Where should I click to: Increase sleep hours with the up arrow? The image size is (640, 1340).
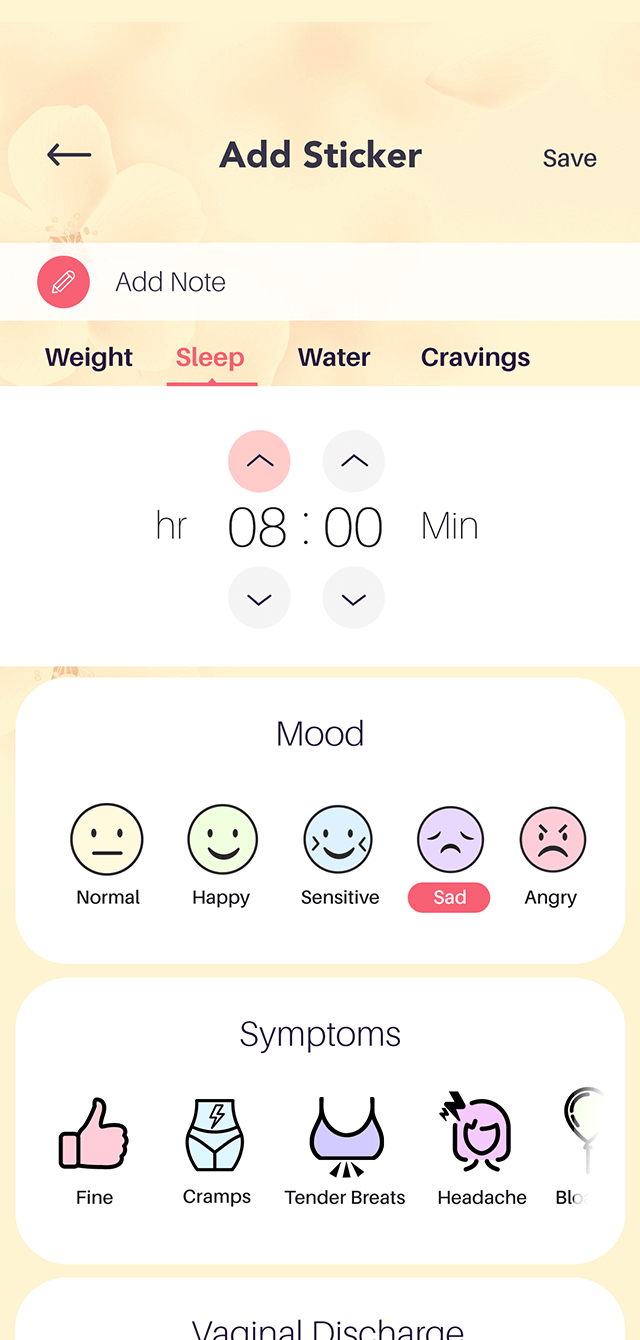click(x=259, y=461)
